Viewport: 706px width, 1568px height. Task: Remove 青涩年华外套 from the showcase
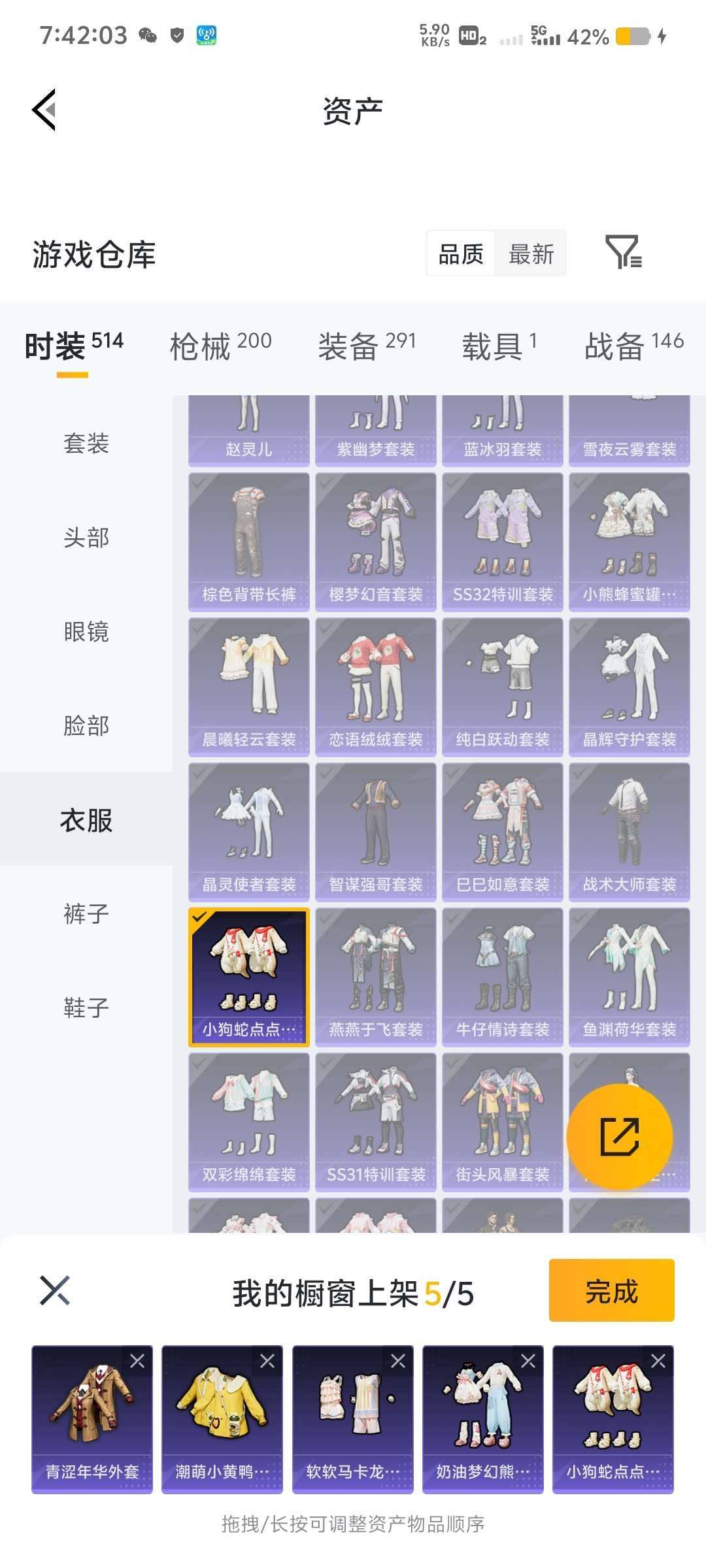click(x=137, y=1362)
